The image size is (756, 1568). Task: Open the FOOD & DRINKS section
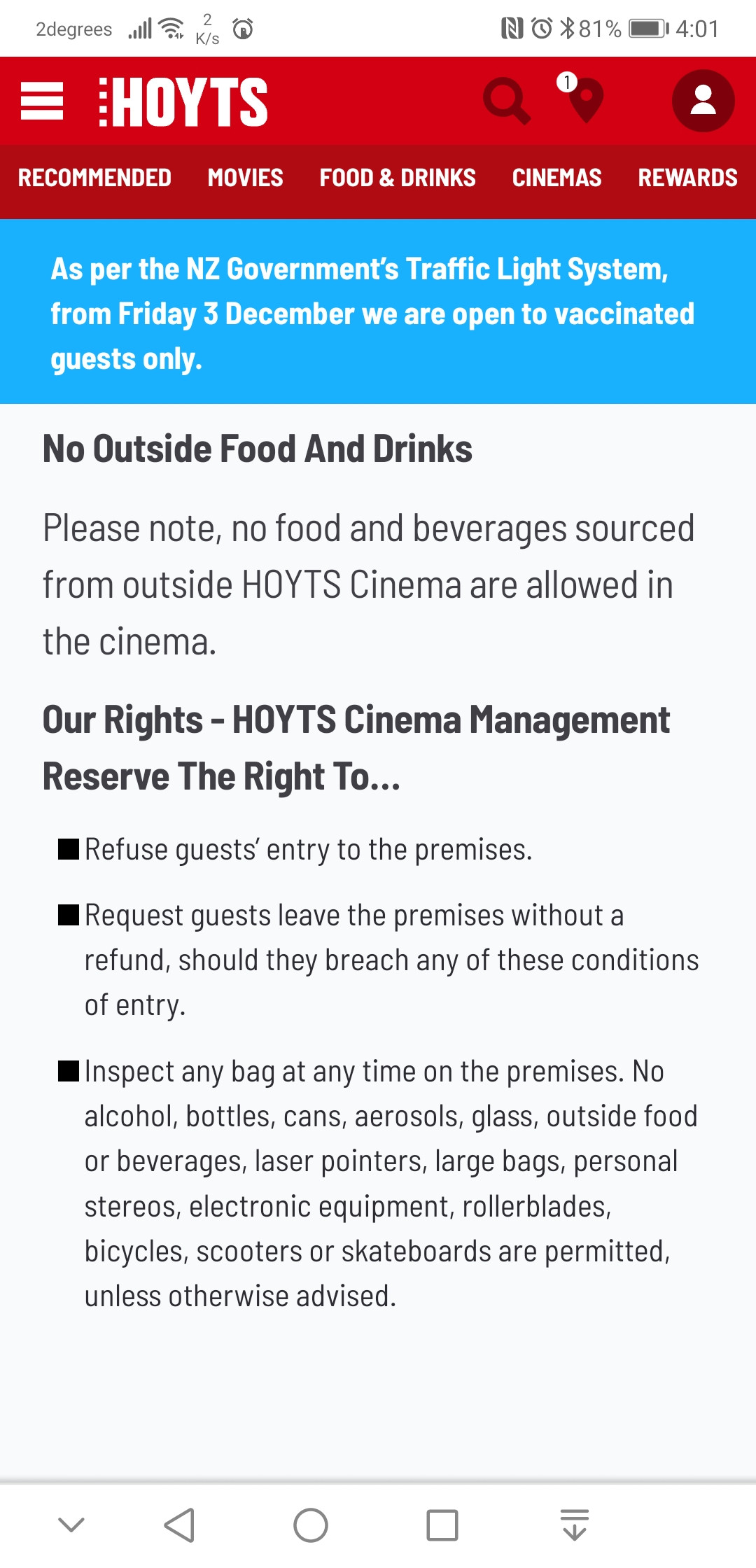(x=397, y=178)
